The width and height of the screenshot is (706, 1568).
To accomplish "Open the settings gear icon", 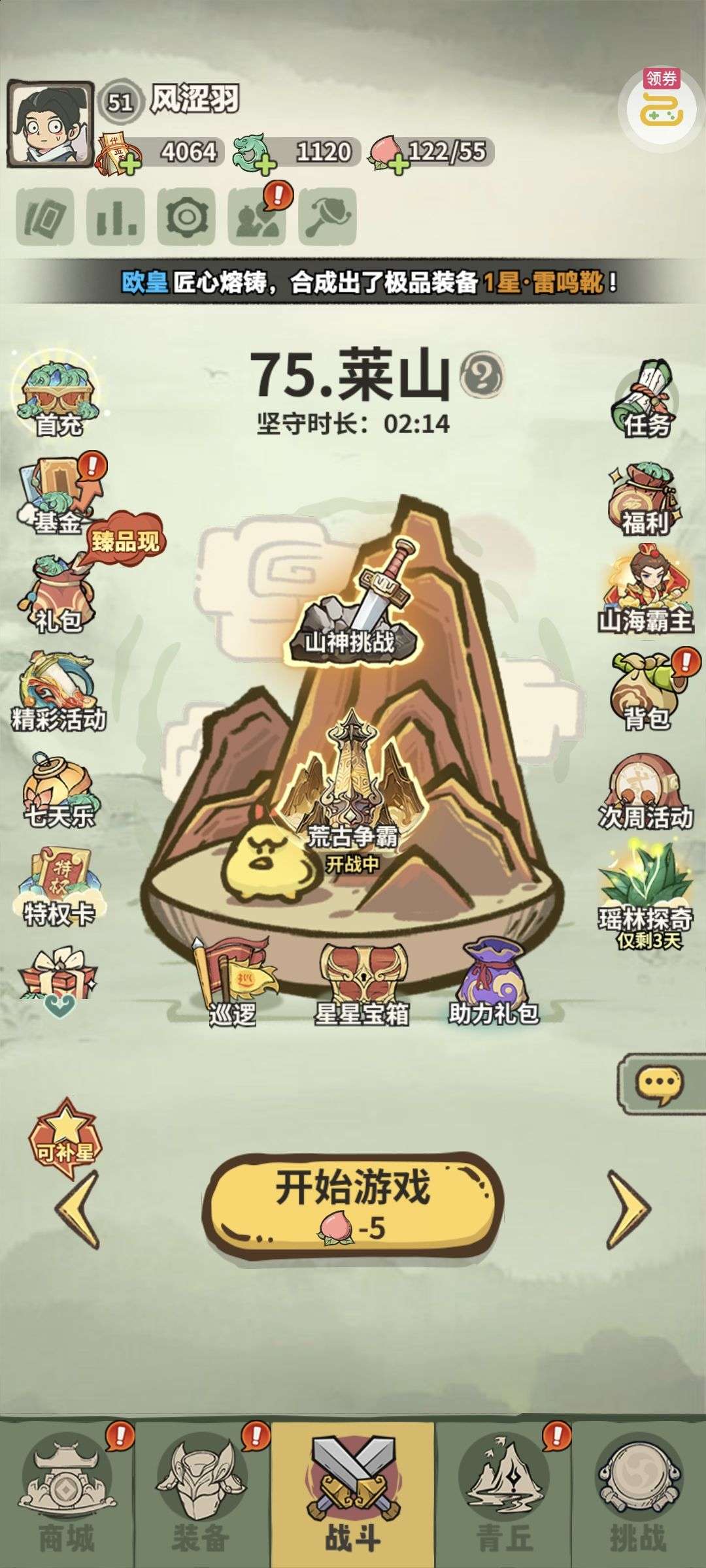I will (186, 216).
